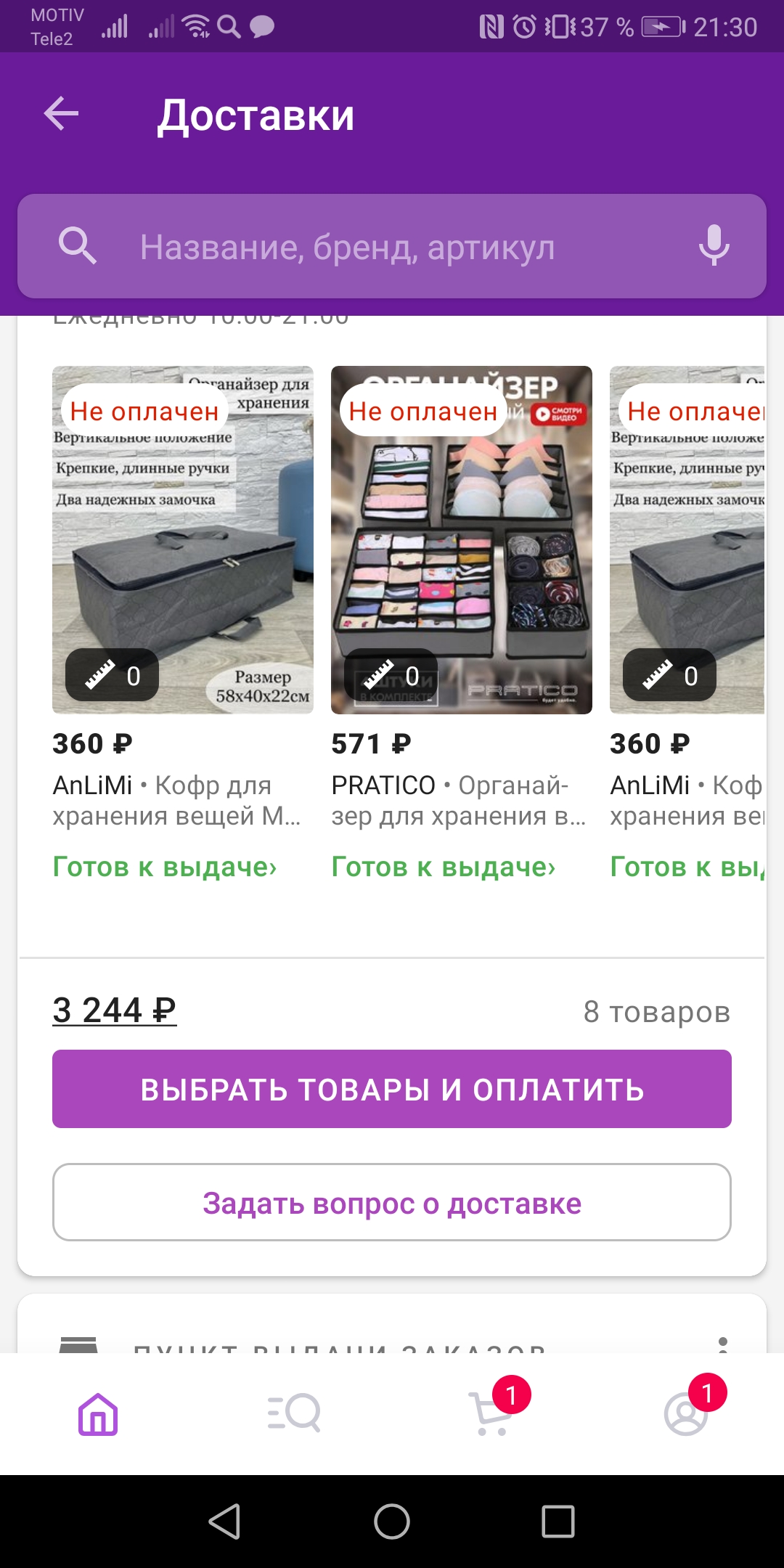Tap ВЫБРАТЬ ТОВАРЫ И ОПЛАТИТЬ button
This screenshot has height=1568, width=784.
pos(392,1089)
